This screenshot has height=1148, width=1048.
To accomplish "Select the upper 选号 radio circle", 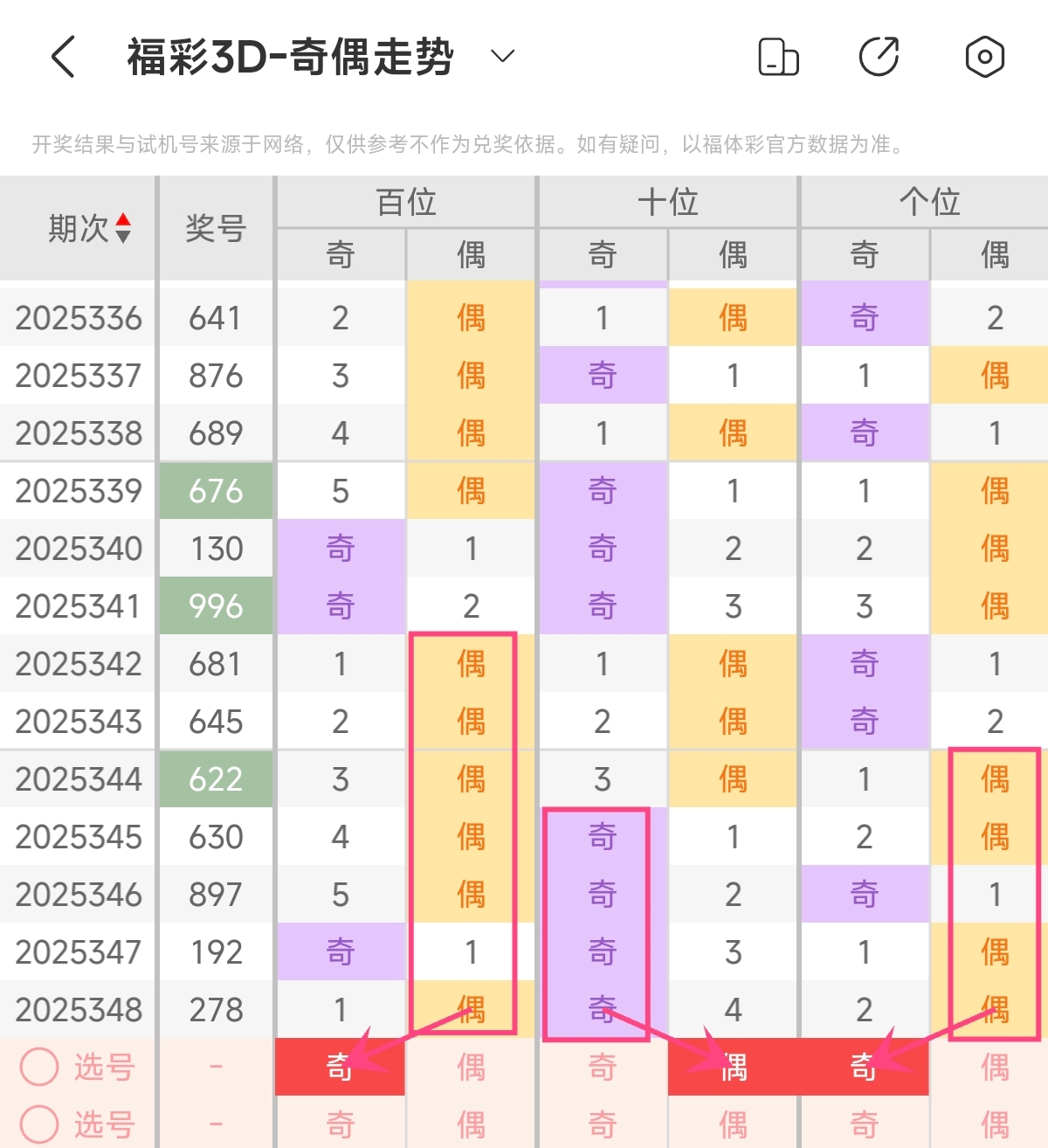I will point(39,1066).
